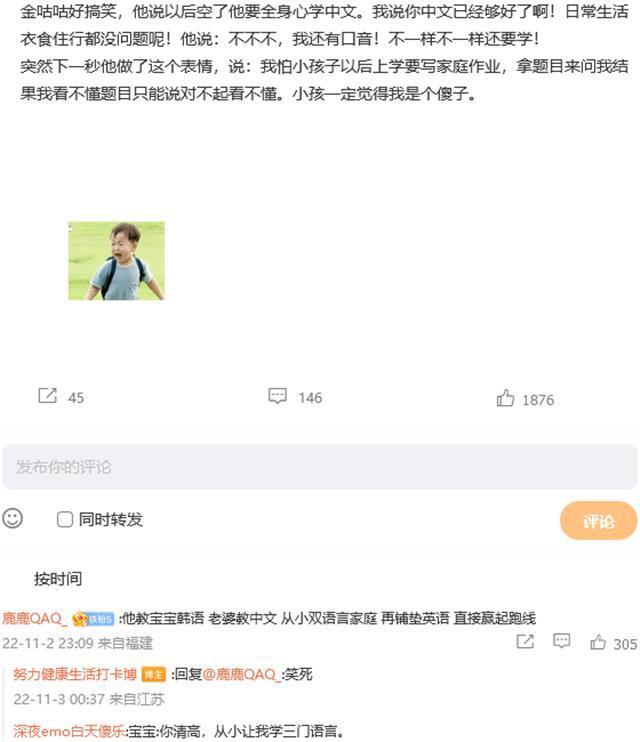Open 努力健康生活打卡博 profile
This screenshot has height=742, width=640.
(76, 674)
